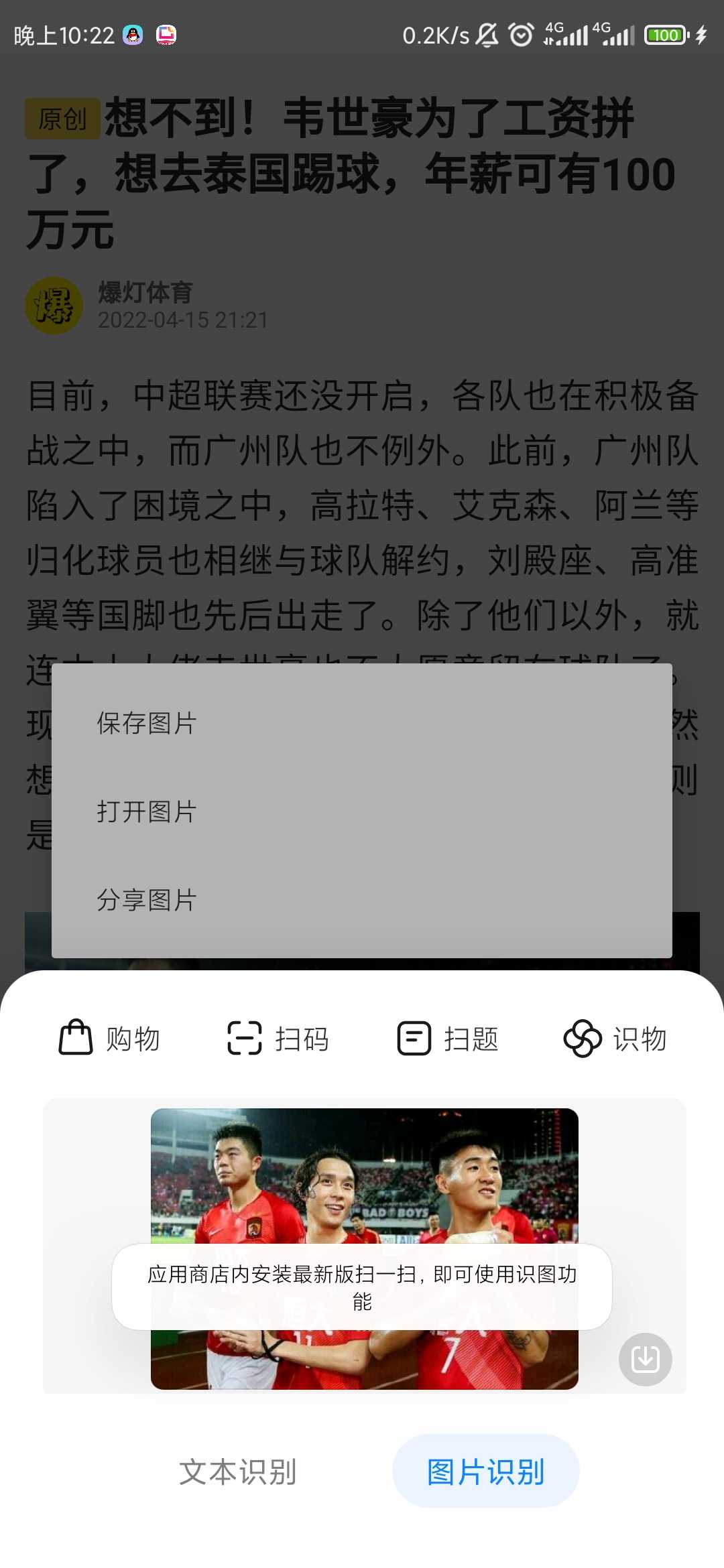Tap 扫码 to scan a code
The height and width of the screenshot is (1568, 724).
[278, 1039]
